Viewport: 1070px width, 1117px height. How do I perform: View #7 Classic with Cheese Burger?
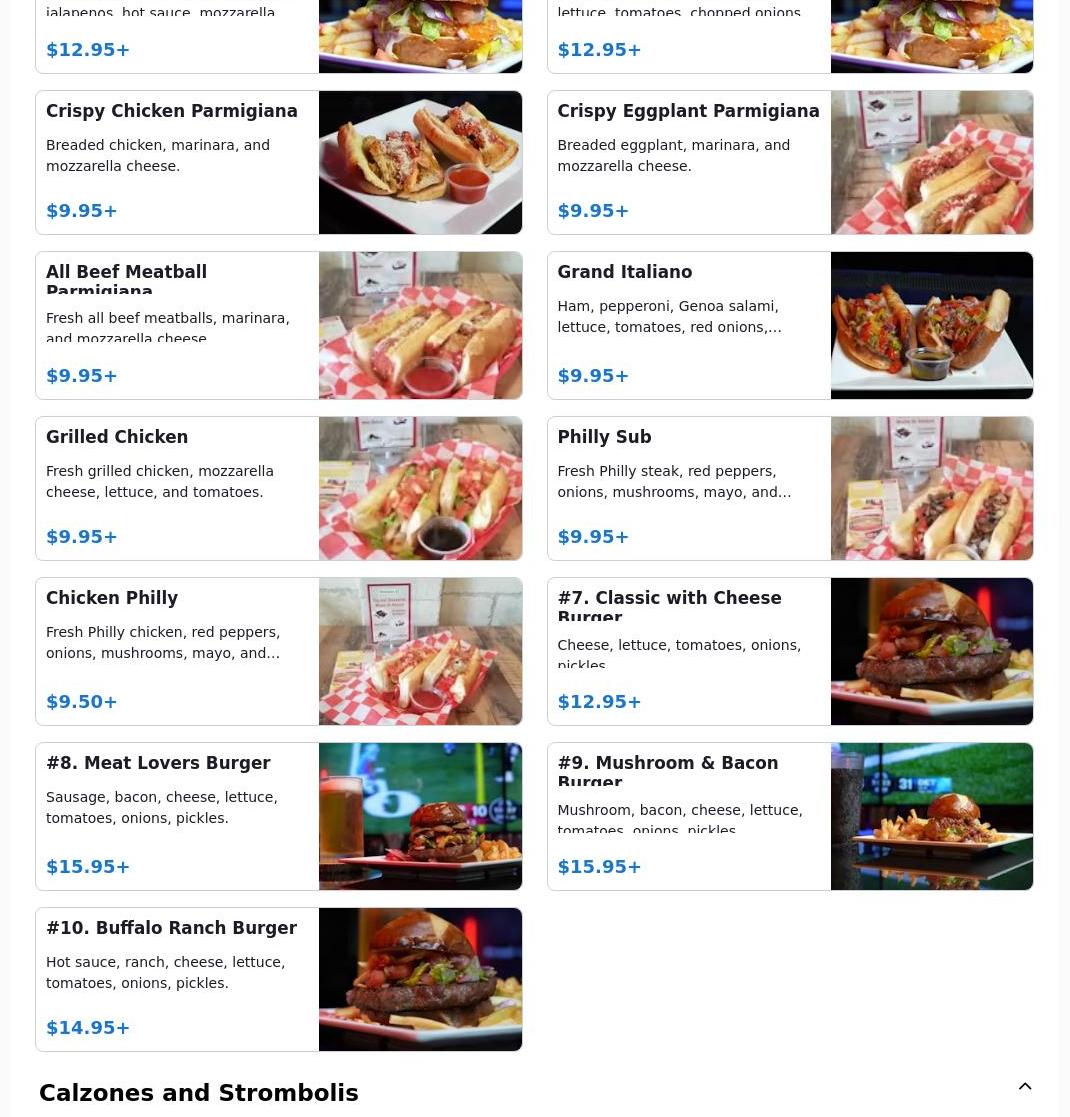789,651
